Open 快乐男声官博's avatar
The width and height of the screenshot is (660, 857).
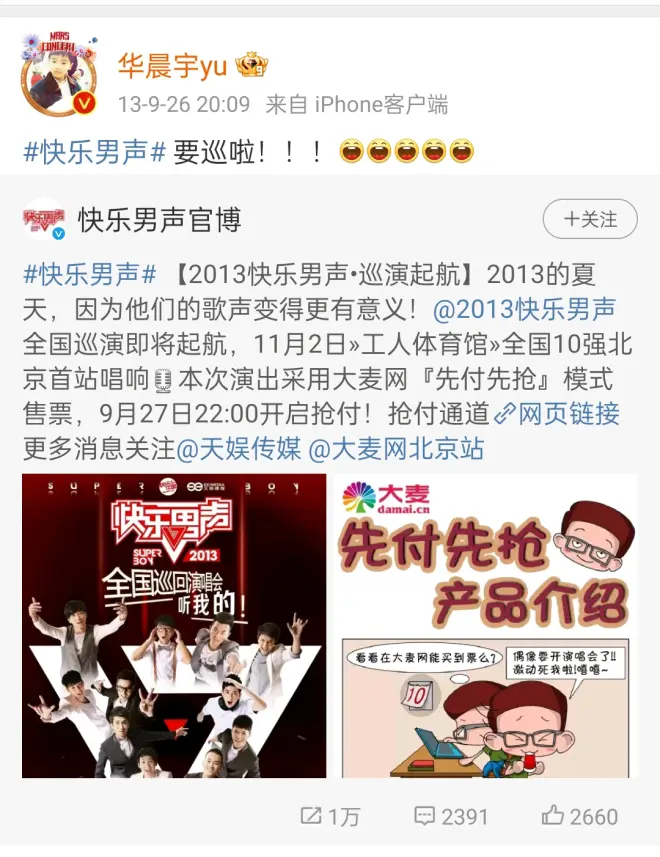(x=43, y=219)
